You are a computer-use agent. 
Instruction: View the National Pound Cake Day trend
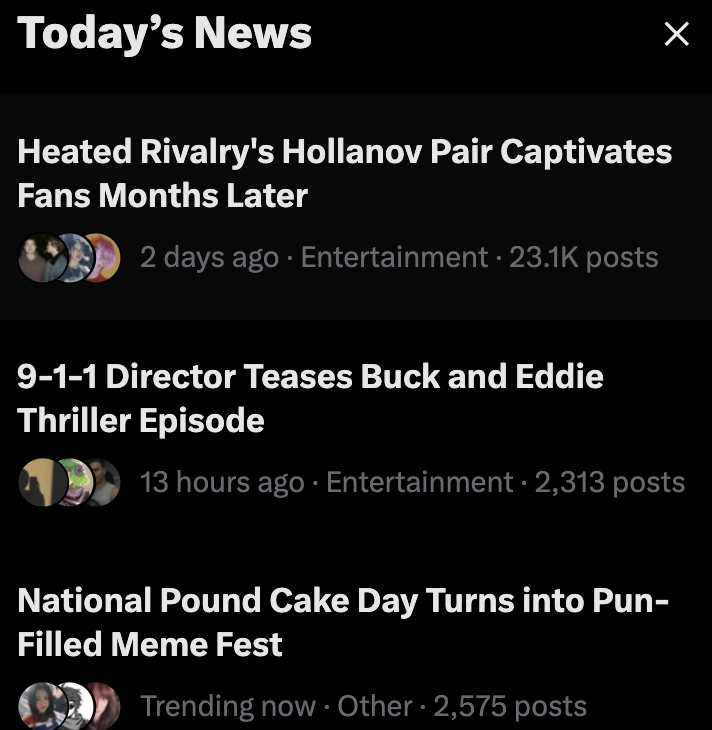pyautogui.click(x=342, y=622)
